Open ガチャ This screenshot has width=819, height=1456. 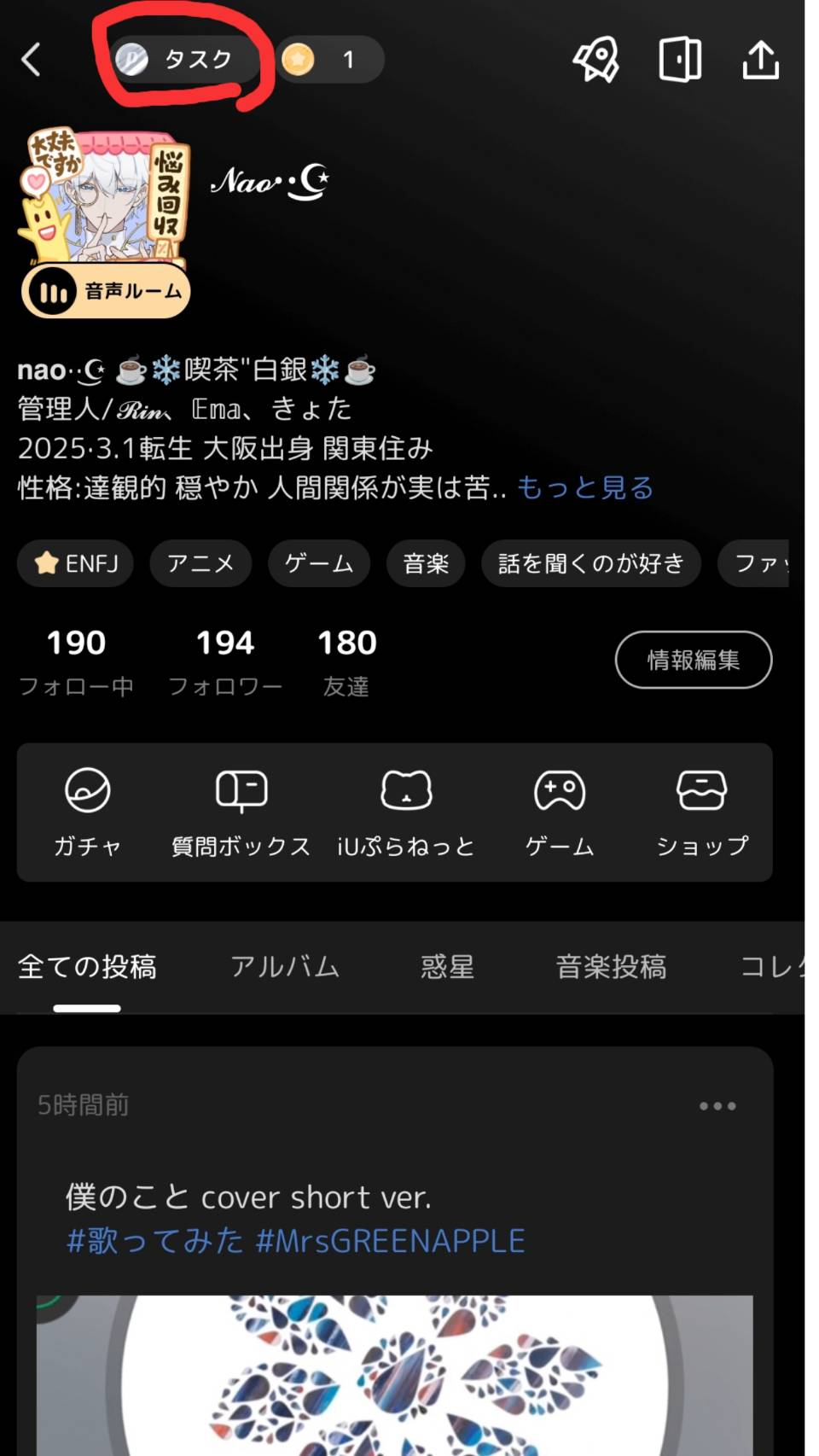tap(88, 811)
